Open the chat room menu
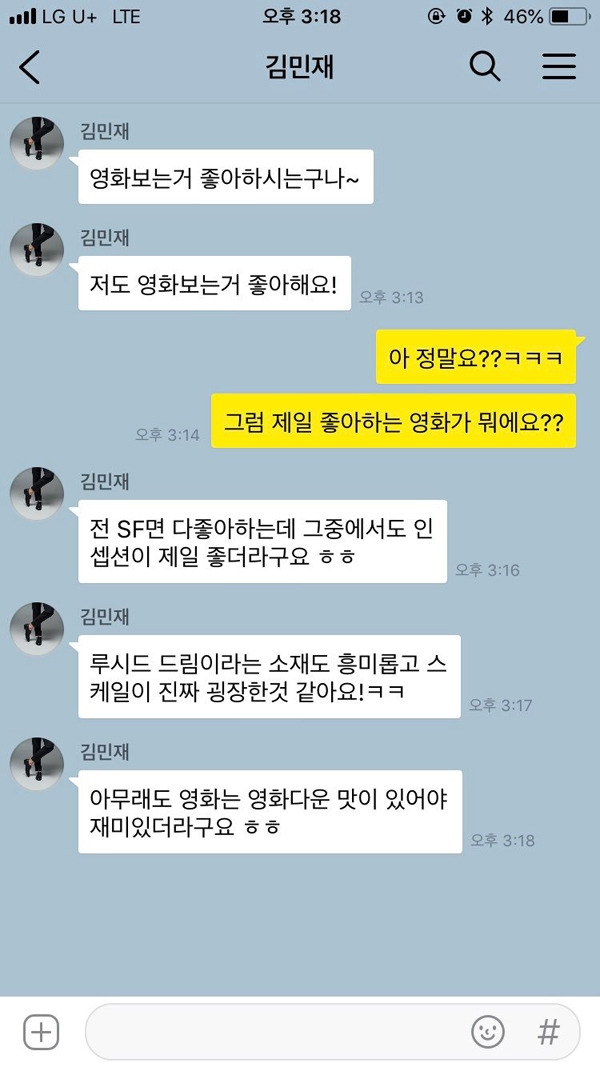Image resolution: width=600 pixels, height=1067 pixels. point(559,67)
